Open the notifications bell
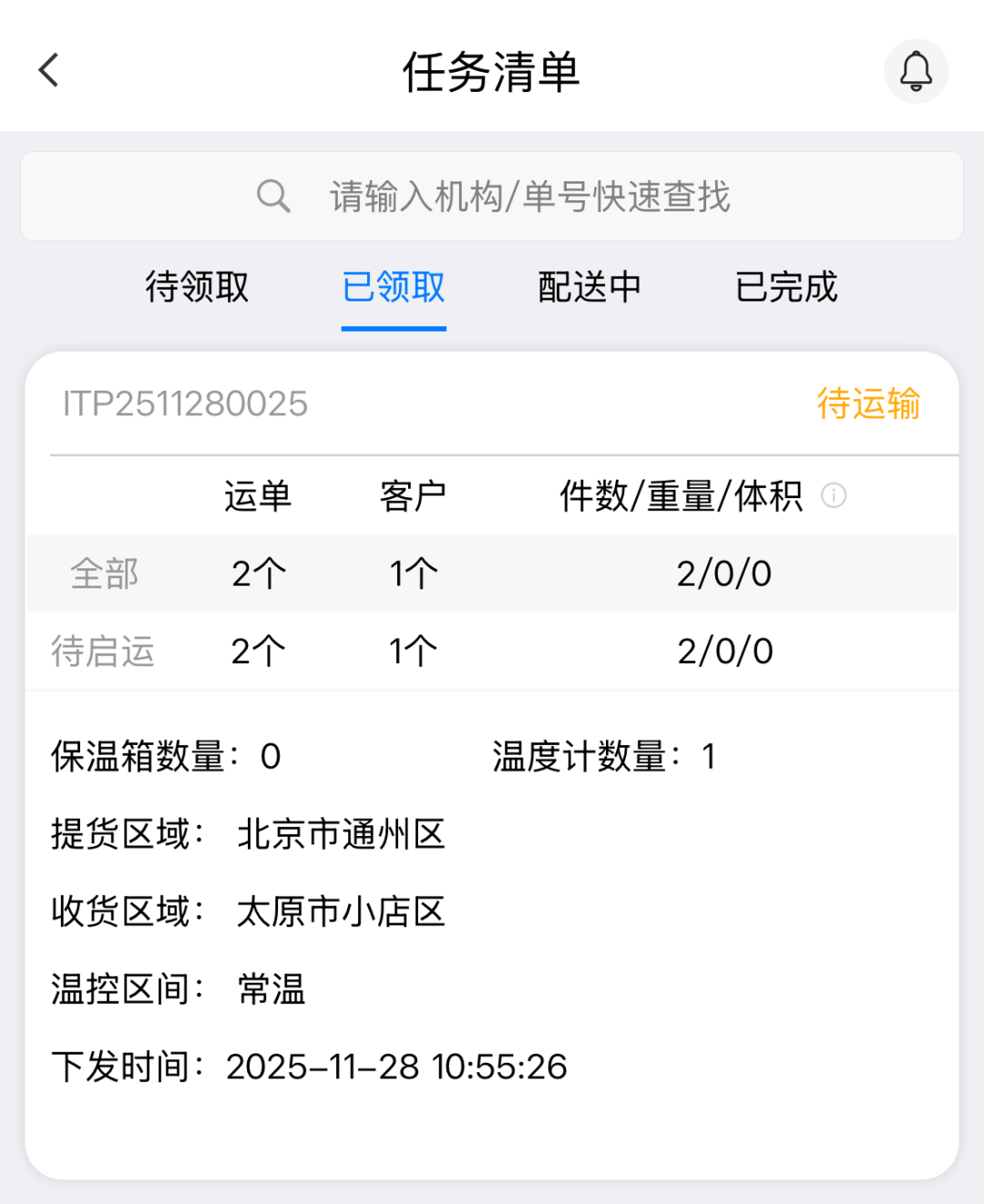 [x=916, y=71]
